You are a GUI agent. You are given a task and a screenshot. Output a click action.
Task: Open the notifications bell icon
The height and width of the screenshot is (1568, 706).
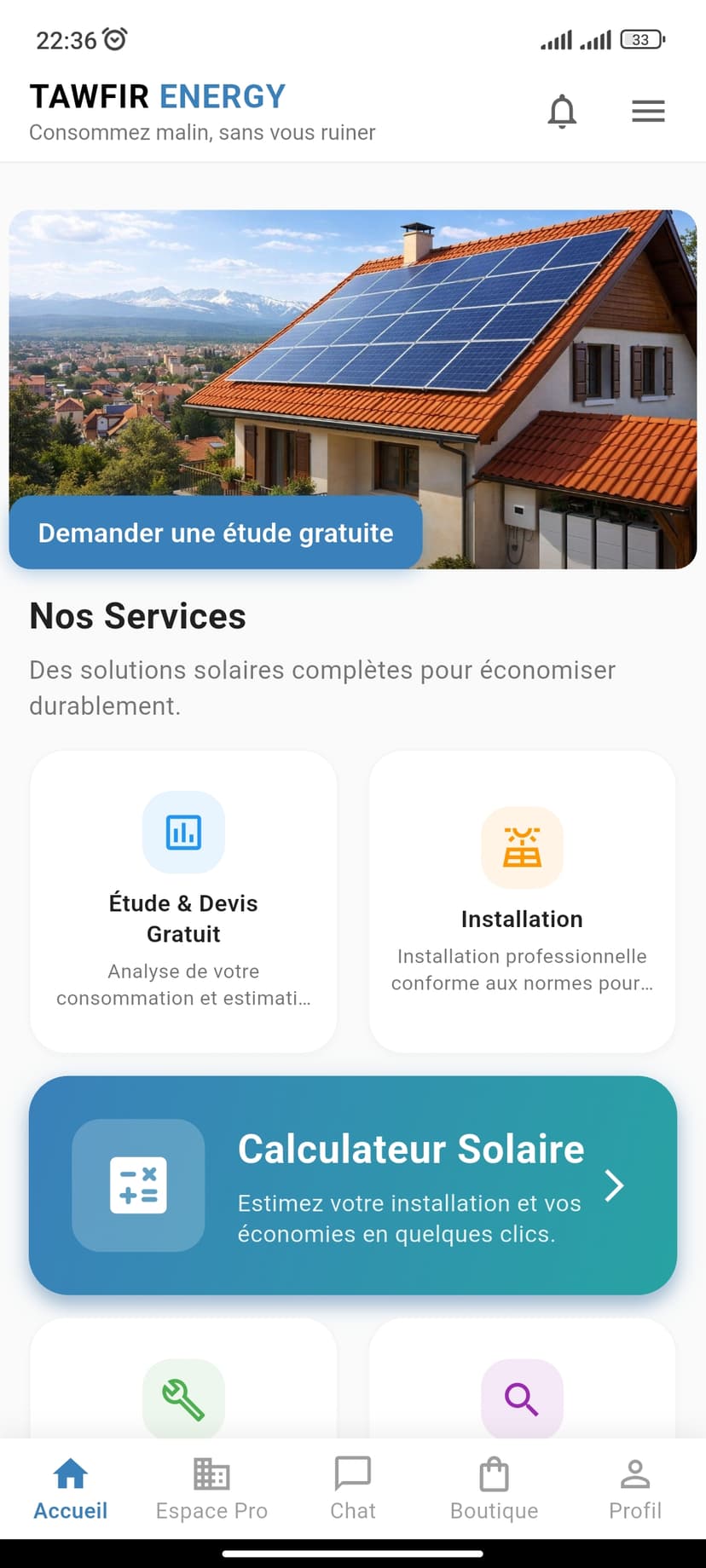[562, 112]
